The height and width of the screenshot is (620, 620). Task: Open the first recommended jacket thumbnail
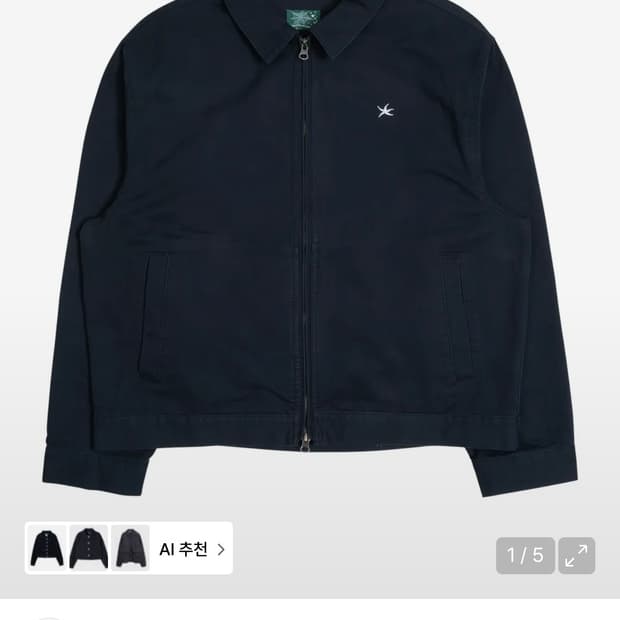pos(47,548)
